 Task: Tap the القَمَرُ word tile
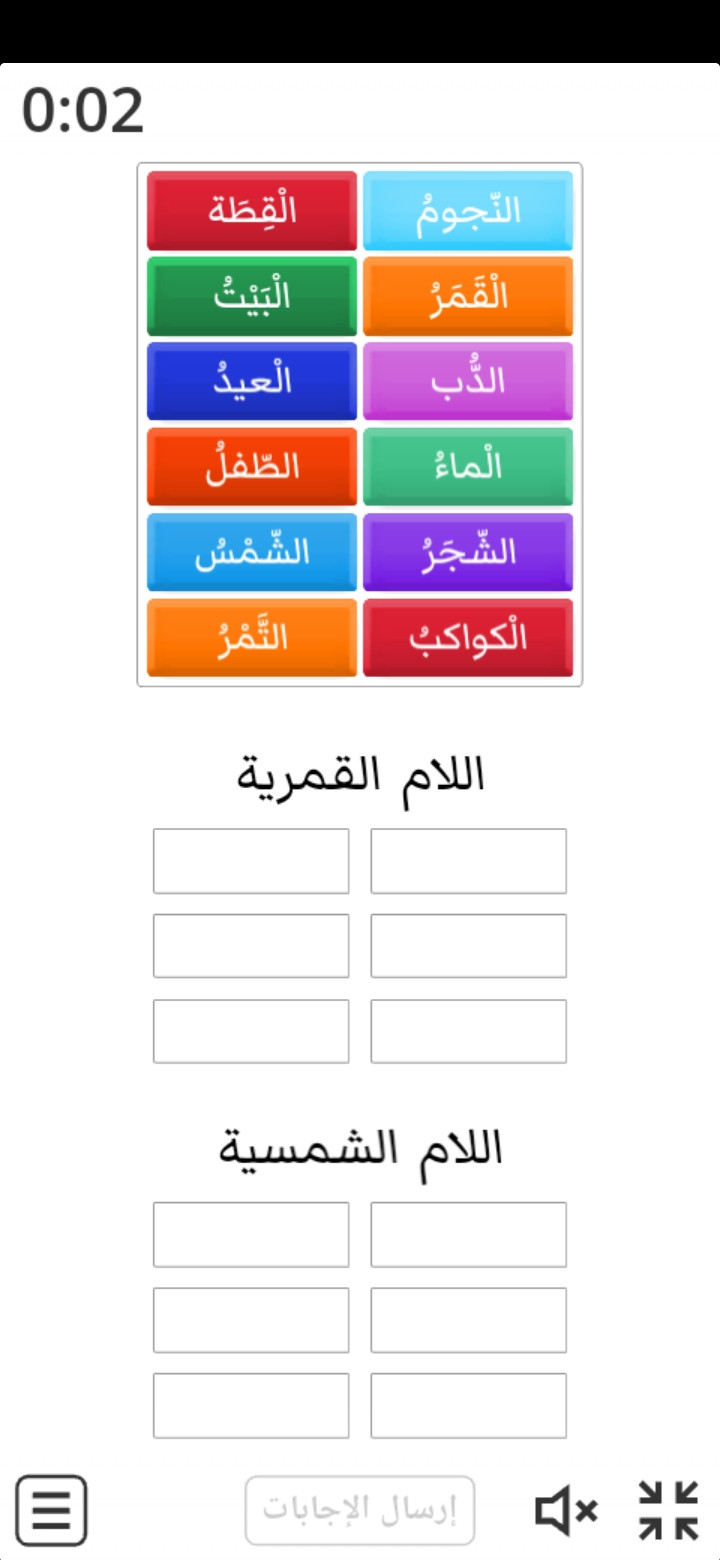pyautogui.click(x=468, y=296)
